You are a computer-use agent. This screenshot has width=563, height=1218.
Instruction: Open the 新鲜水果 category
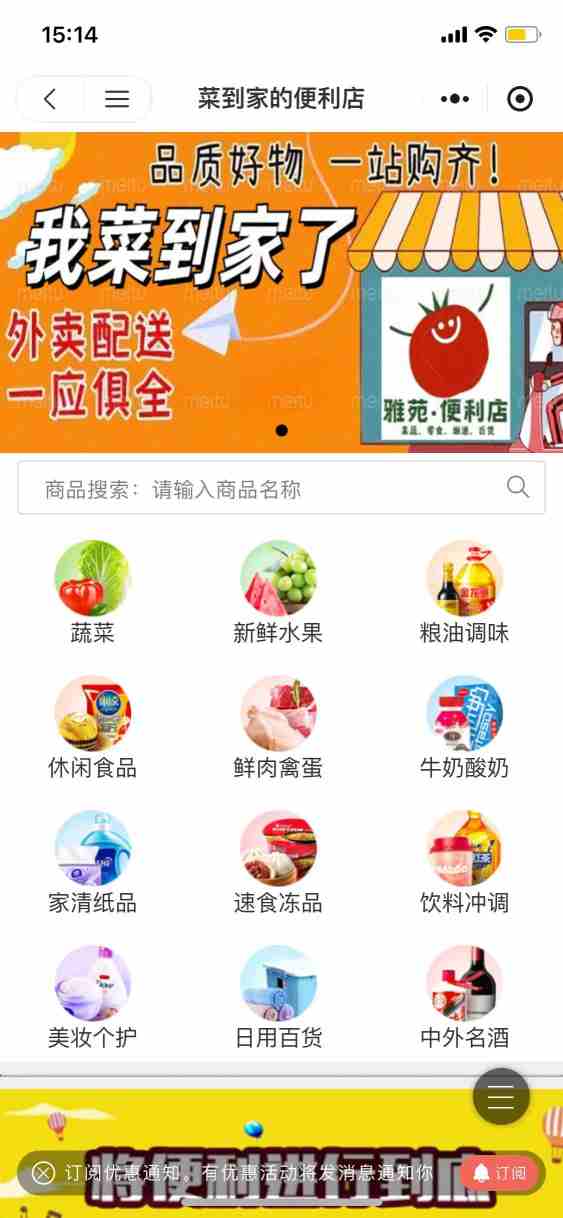(278, 593)
